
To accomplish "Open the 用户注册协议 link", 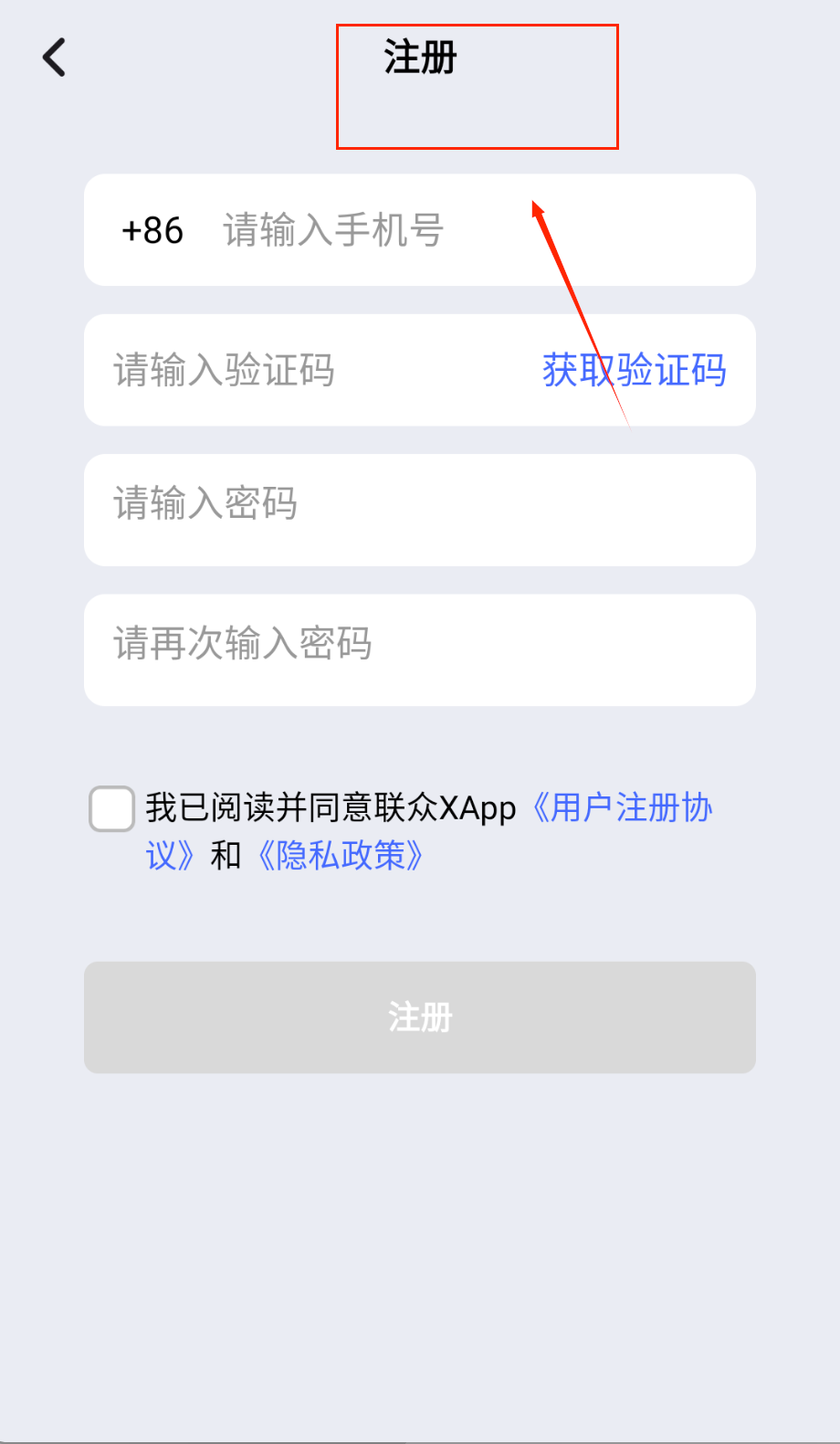I will 622,808.
